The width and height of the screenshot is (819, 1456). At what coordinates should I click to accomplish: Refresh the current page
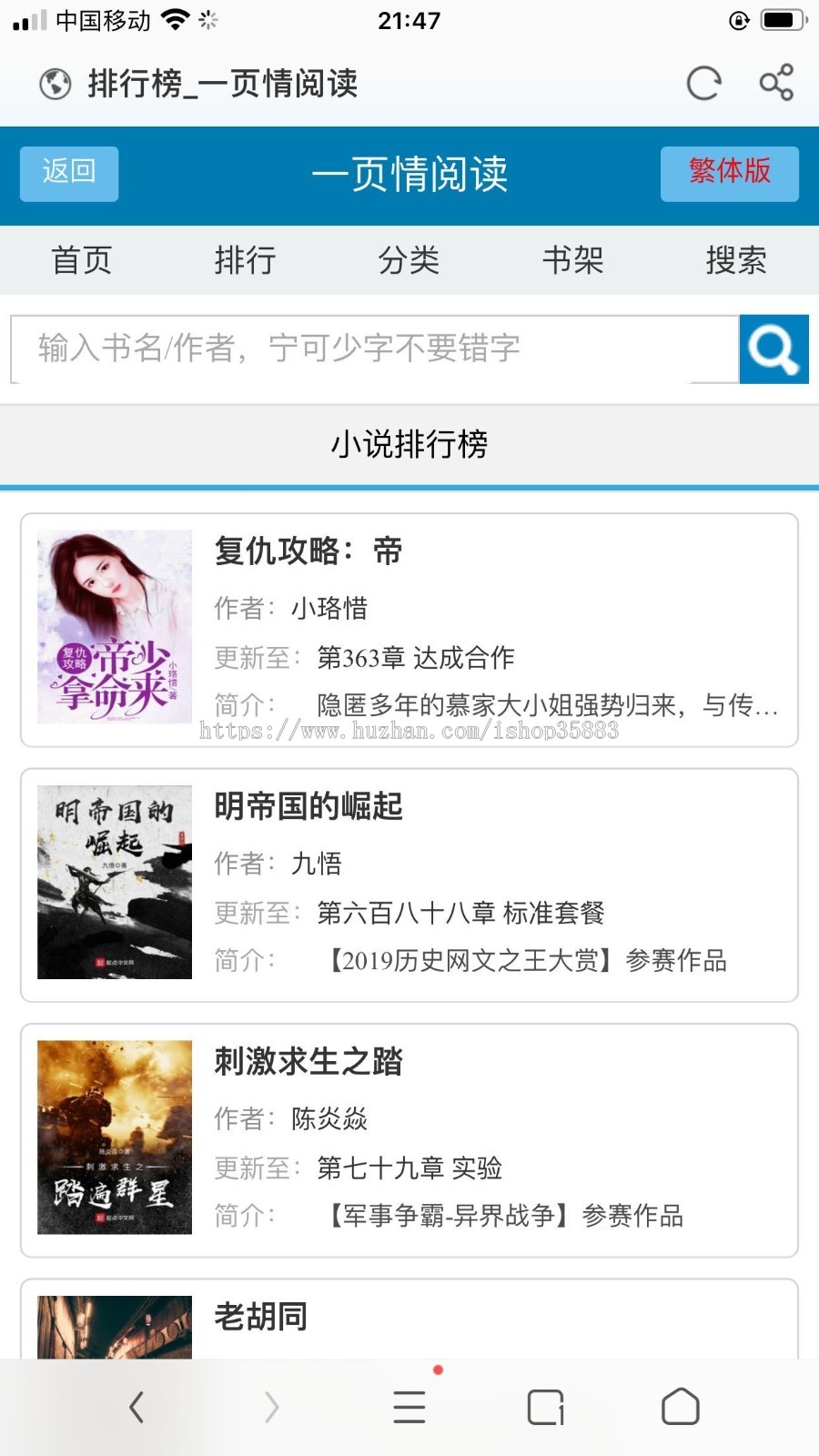pos(703,84)
